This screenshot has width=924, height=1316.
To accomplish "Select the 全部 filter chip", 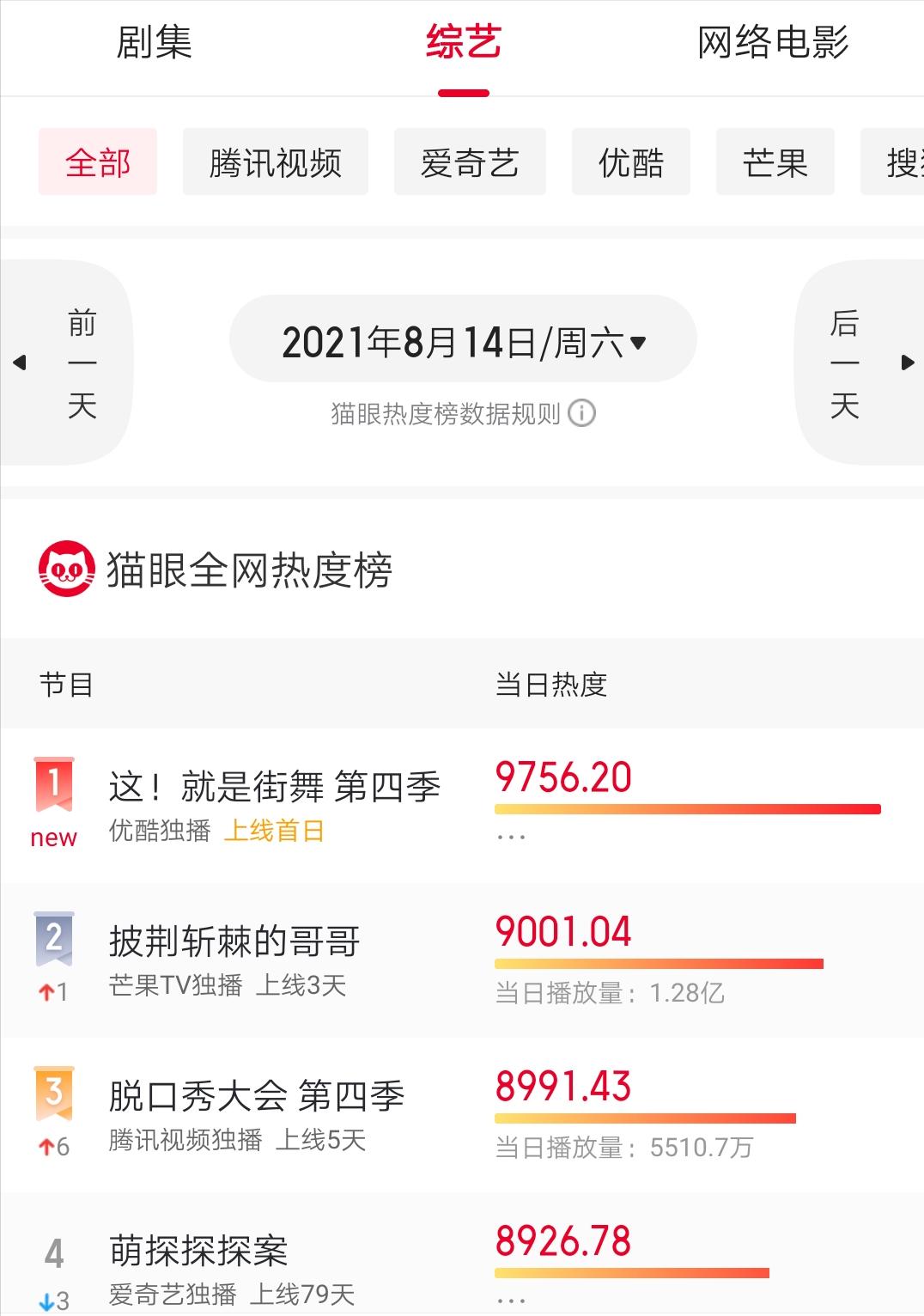I will tap(98, 161).
